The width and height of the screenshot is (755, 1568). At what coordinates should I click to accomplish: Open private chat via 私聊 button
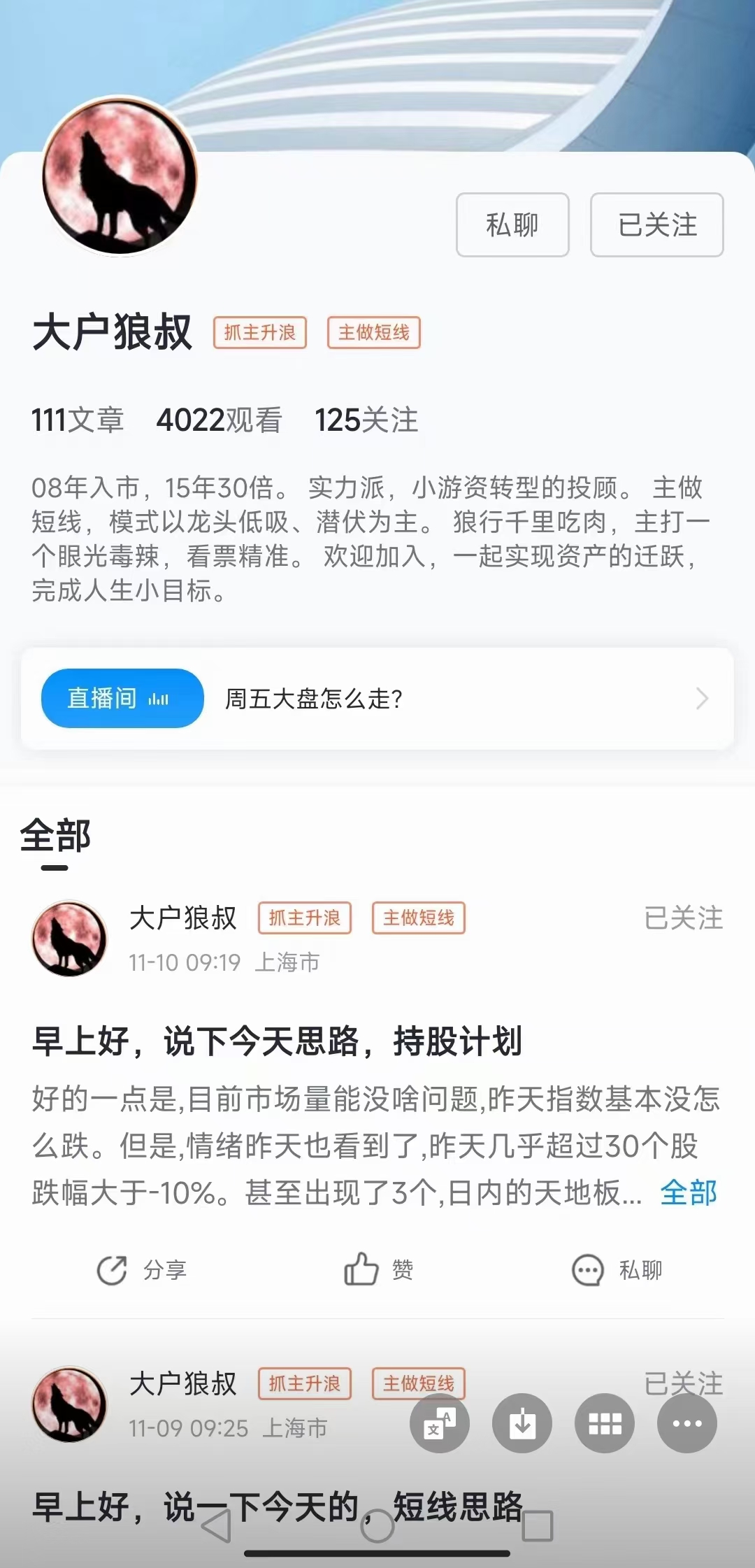click(x=512, y=225)
